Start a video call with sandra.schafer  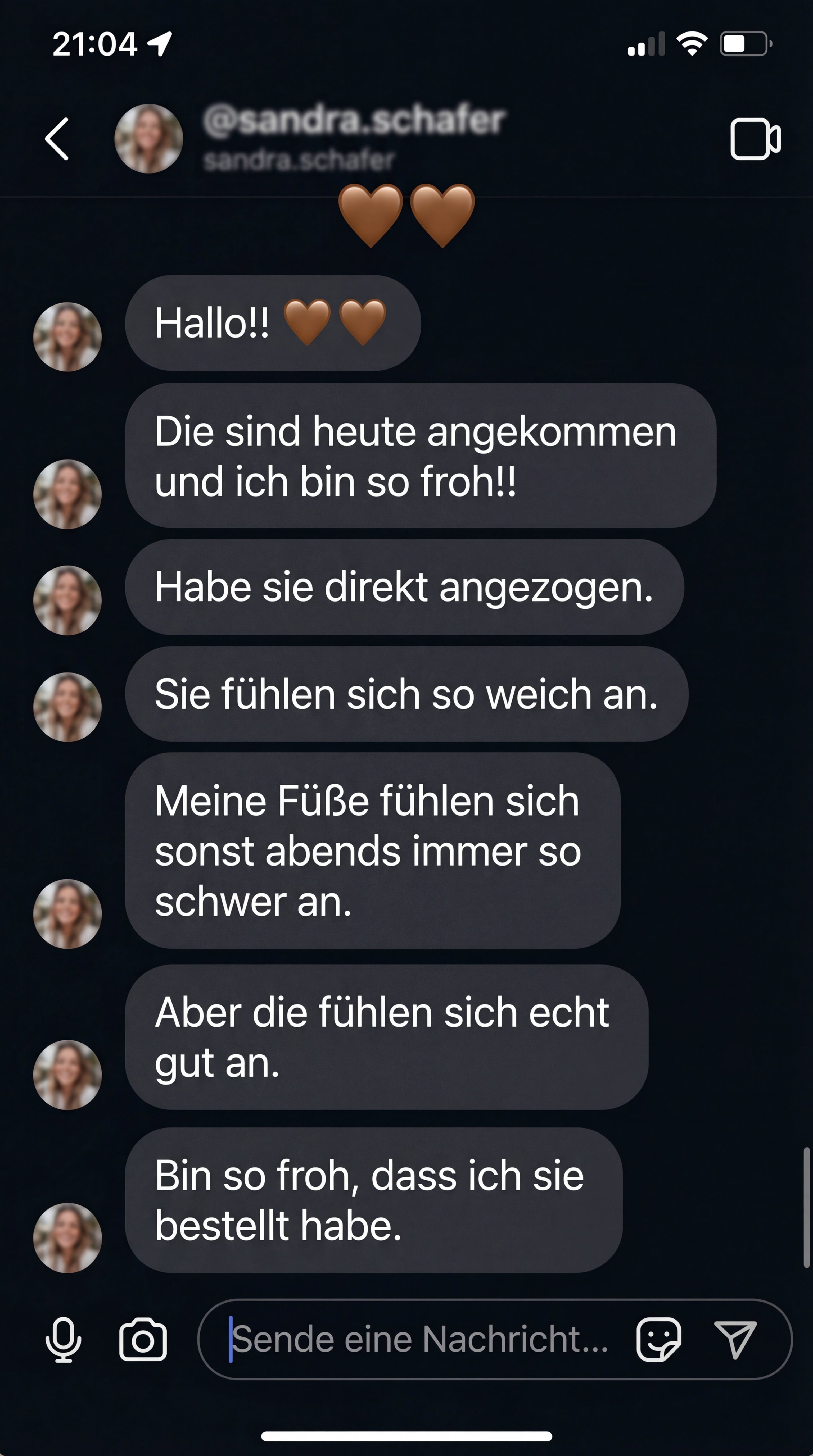click(755, 139)
